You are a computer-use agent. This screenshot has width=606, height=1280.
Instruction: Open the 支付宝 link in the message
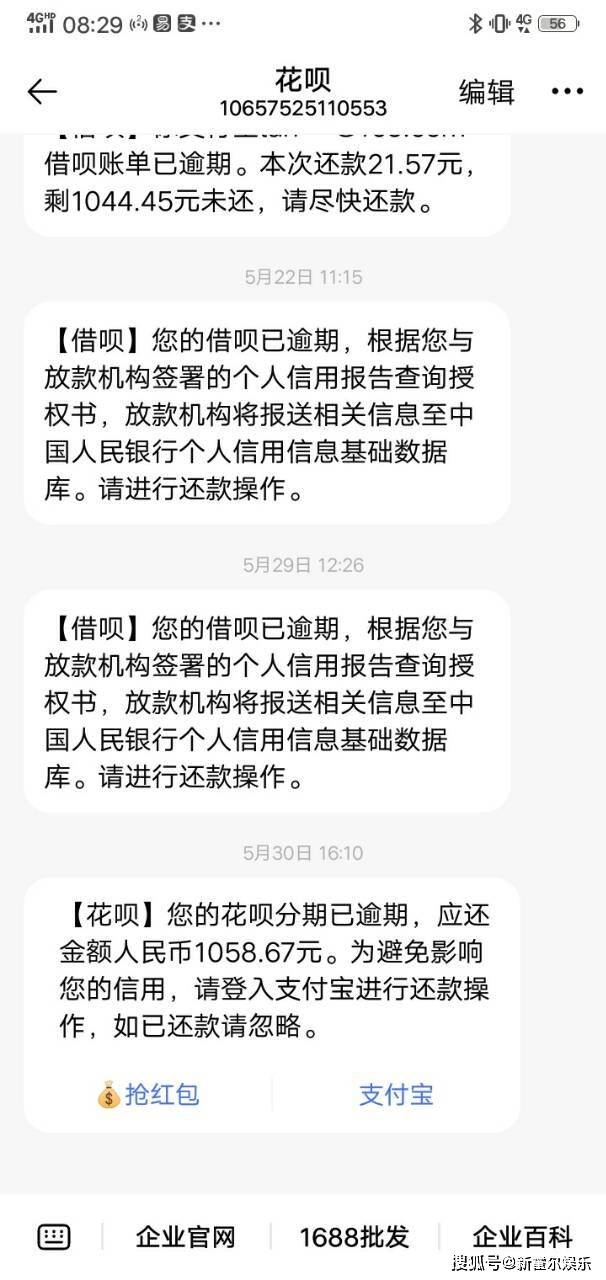tap(396, 1094)
